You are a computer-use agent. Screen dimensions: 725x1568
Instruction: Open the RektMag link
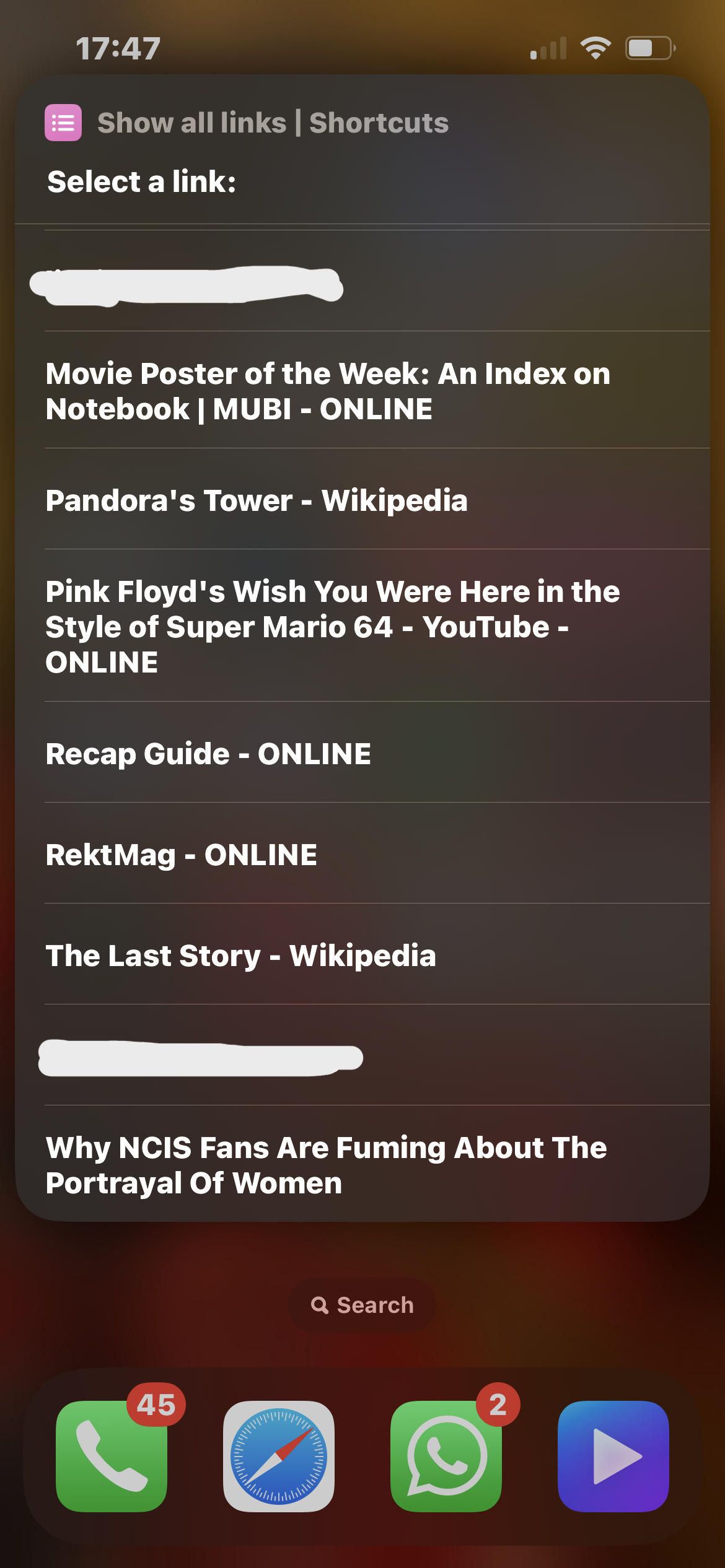pos(362,853)
